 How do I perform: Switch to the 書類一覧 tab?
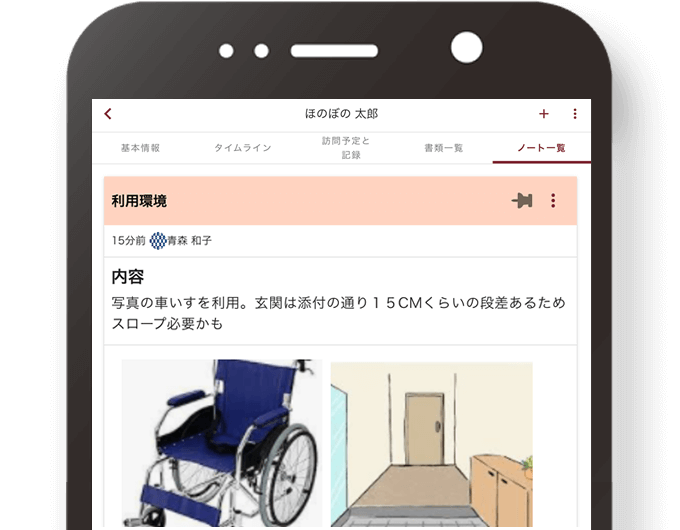(x=443, y=148)
